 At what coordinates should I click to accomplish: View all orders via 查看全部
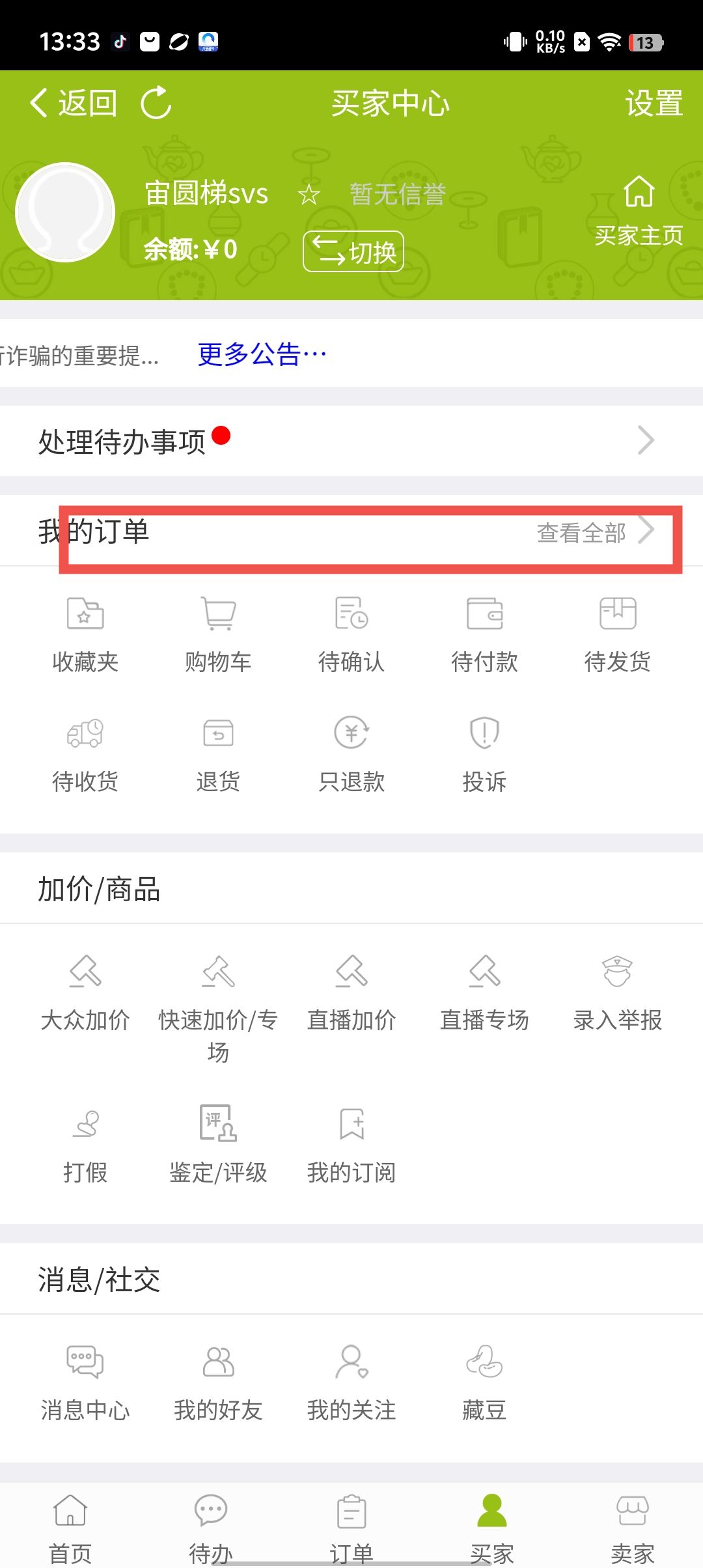point(594,533)
